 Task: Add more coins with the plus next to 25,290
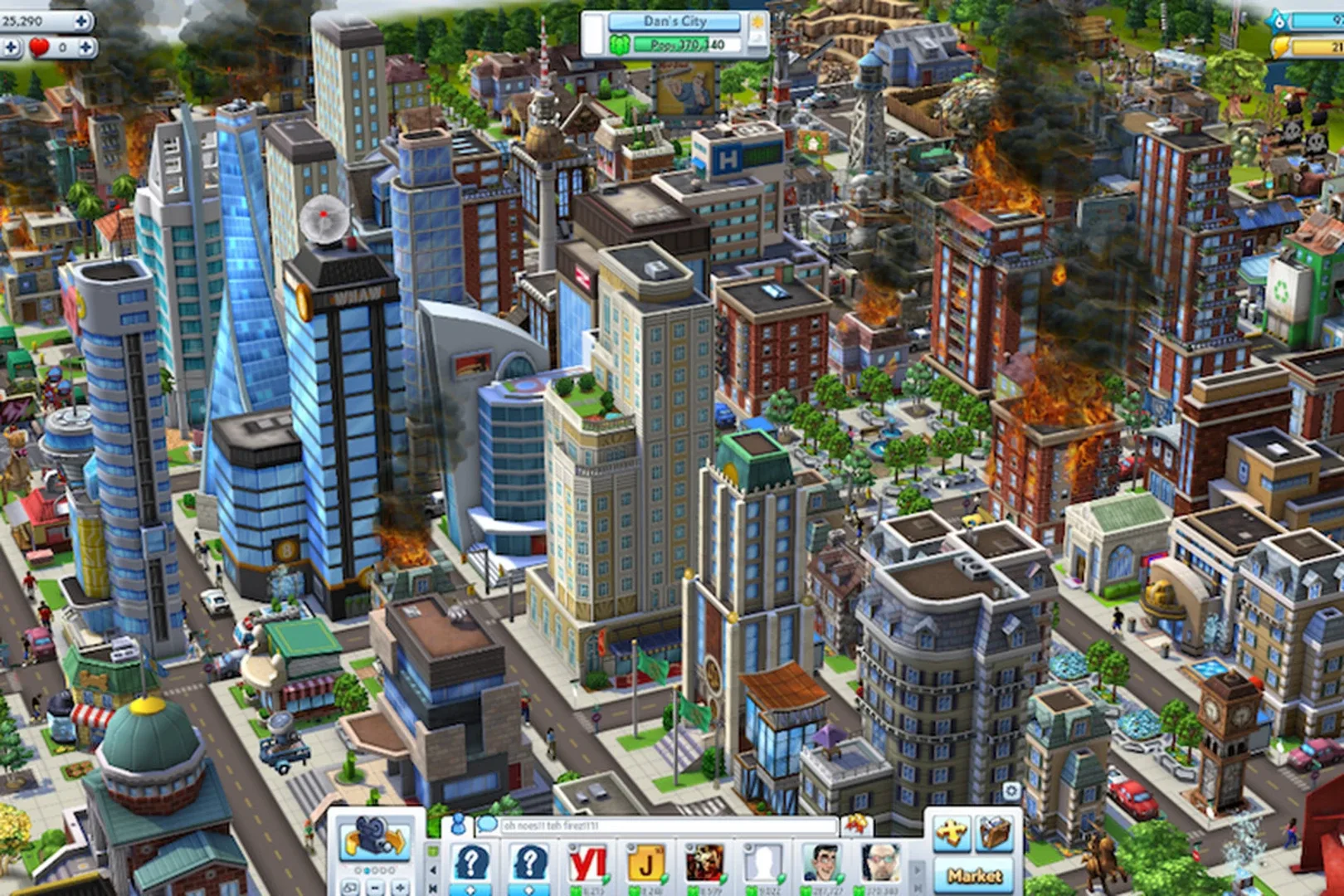[81, 21]
